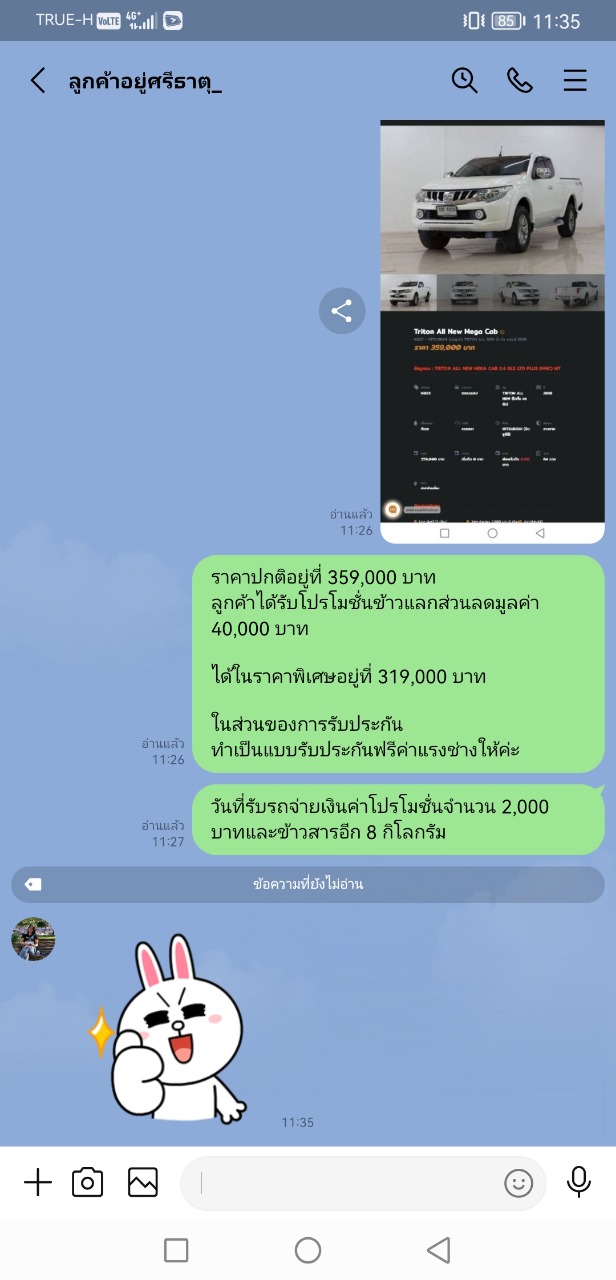This screenshot has height=1280, width=616.
Task: Open the sent Triton Mega Cab image
Action: click(492, 332)
